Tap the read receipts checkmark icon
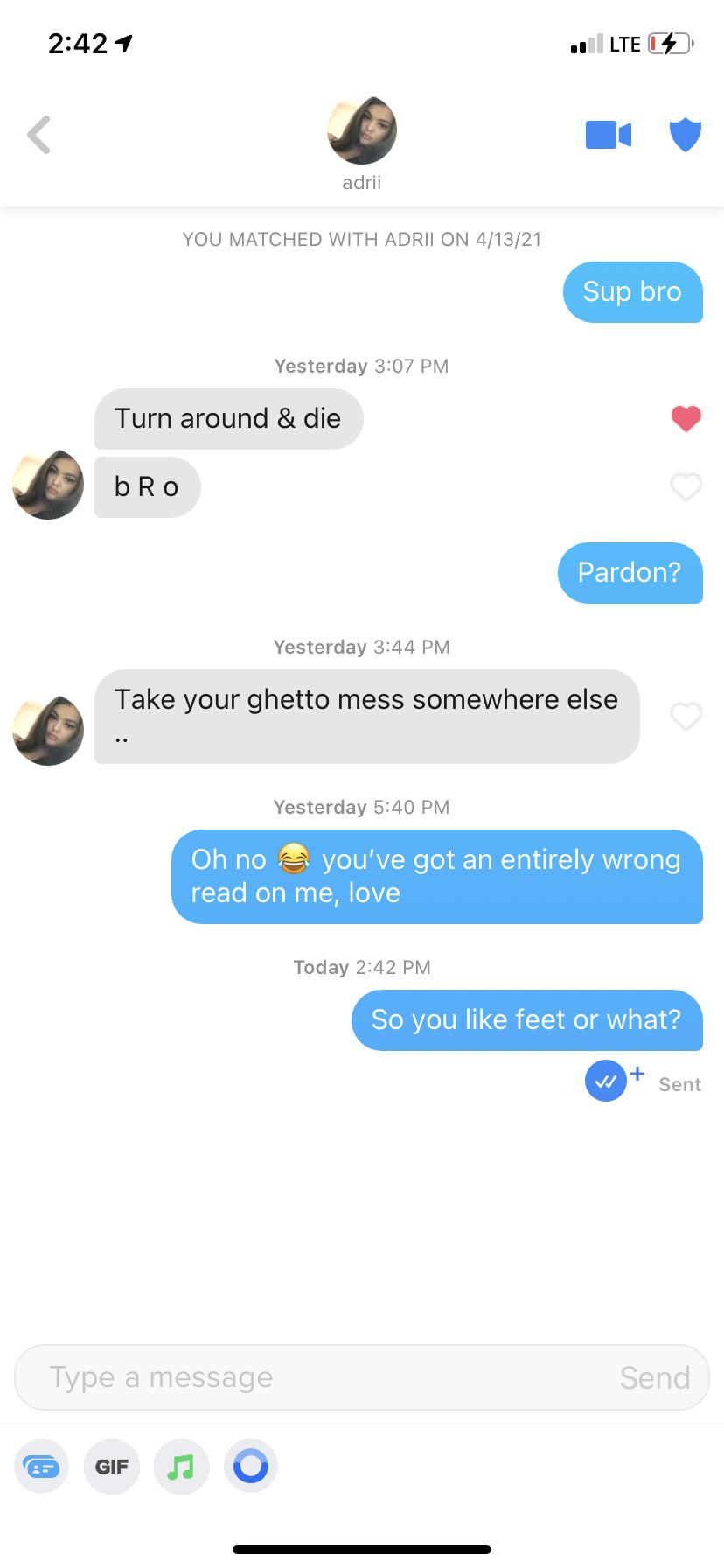 606,1082
